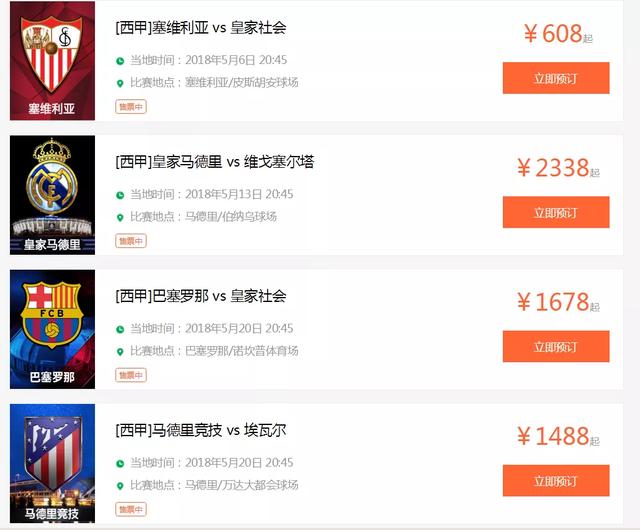Image resolution: width=640 pixels, height=530 pixels.
Task: Open the 巴塞罗那 vs 皇家社会 listing
Action: coord(201,296)
